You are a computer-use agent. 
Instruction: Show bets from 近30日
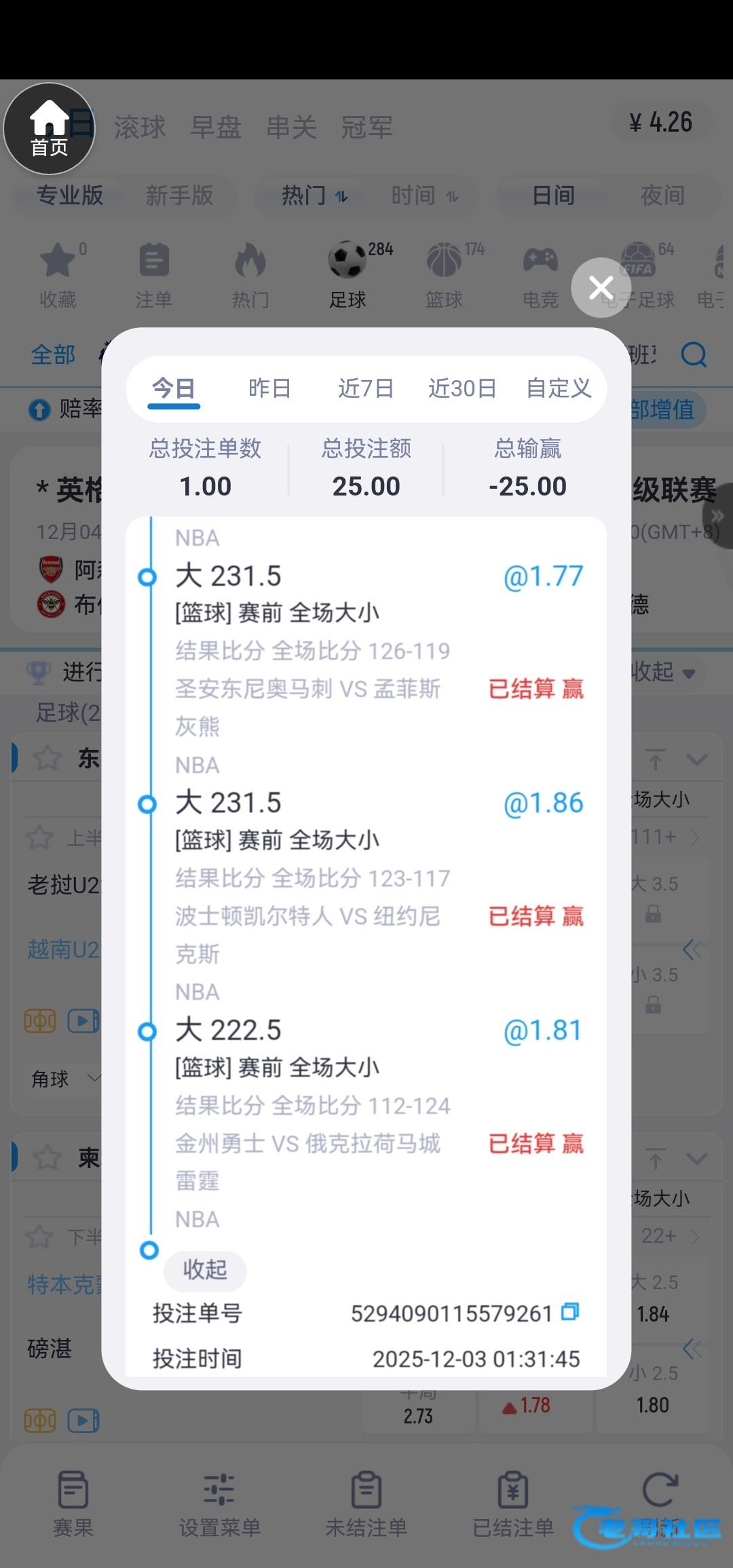coord(462,388)
